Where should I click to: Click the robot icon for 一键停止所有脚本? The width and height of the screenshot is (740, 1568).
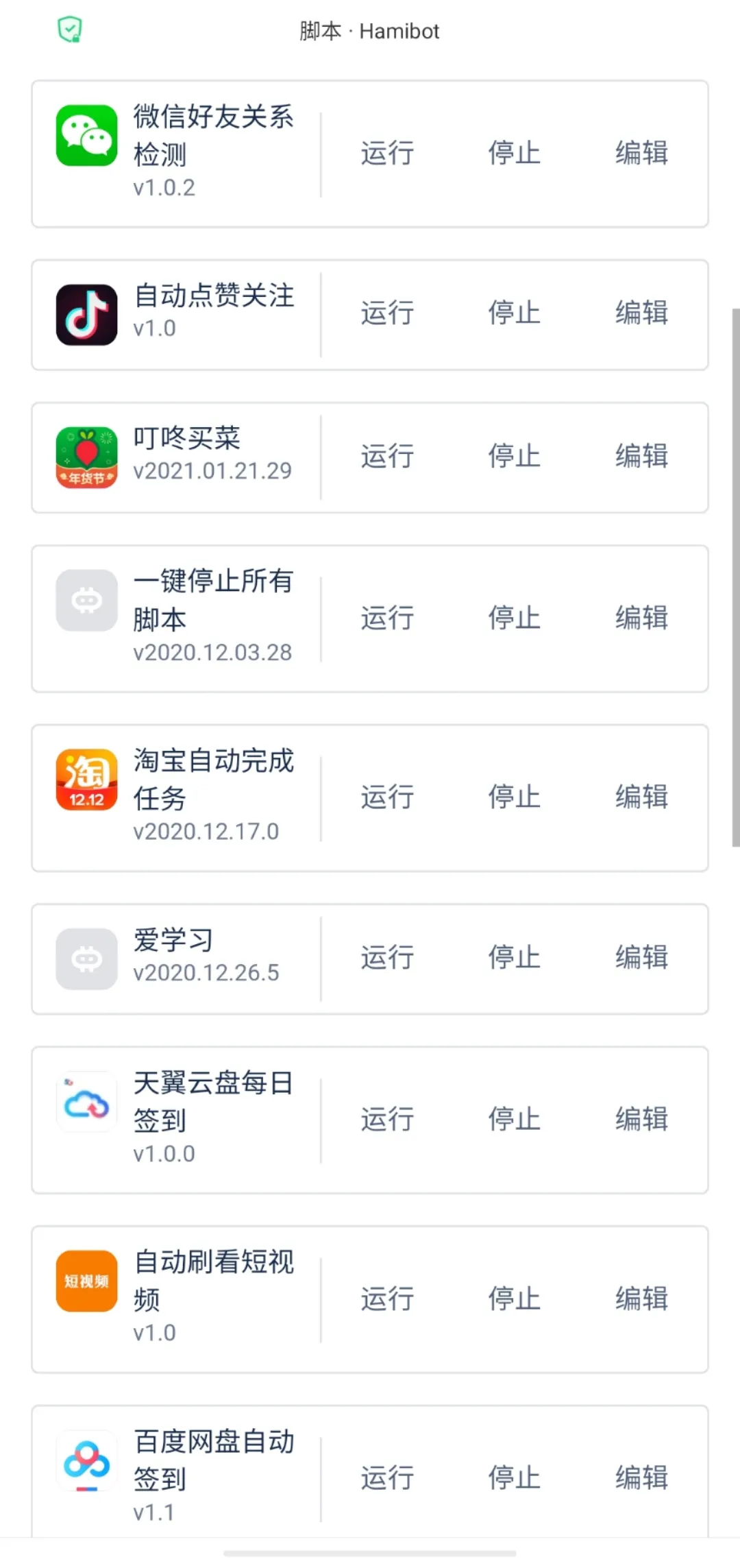[86, 600]
